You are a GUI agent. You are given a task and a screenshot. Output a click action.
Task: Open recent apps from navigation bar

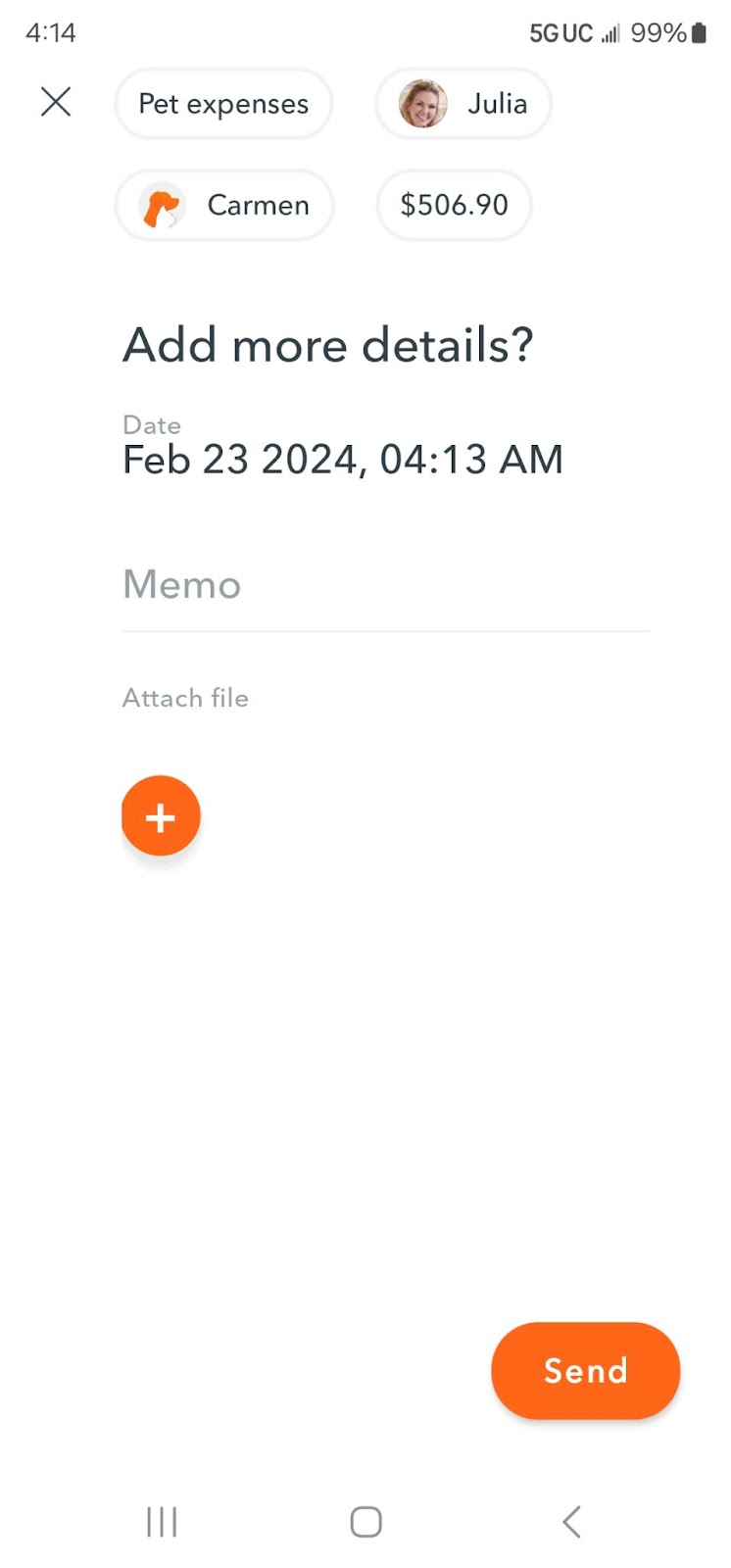[162, 1522]
